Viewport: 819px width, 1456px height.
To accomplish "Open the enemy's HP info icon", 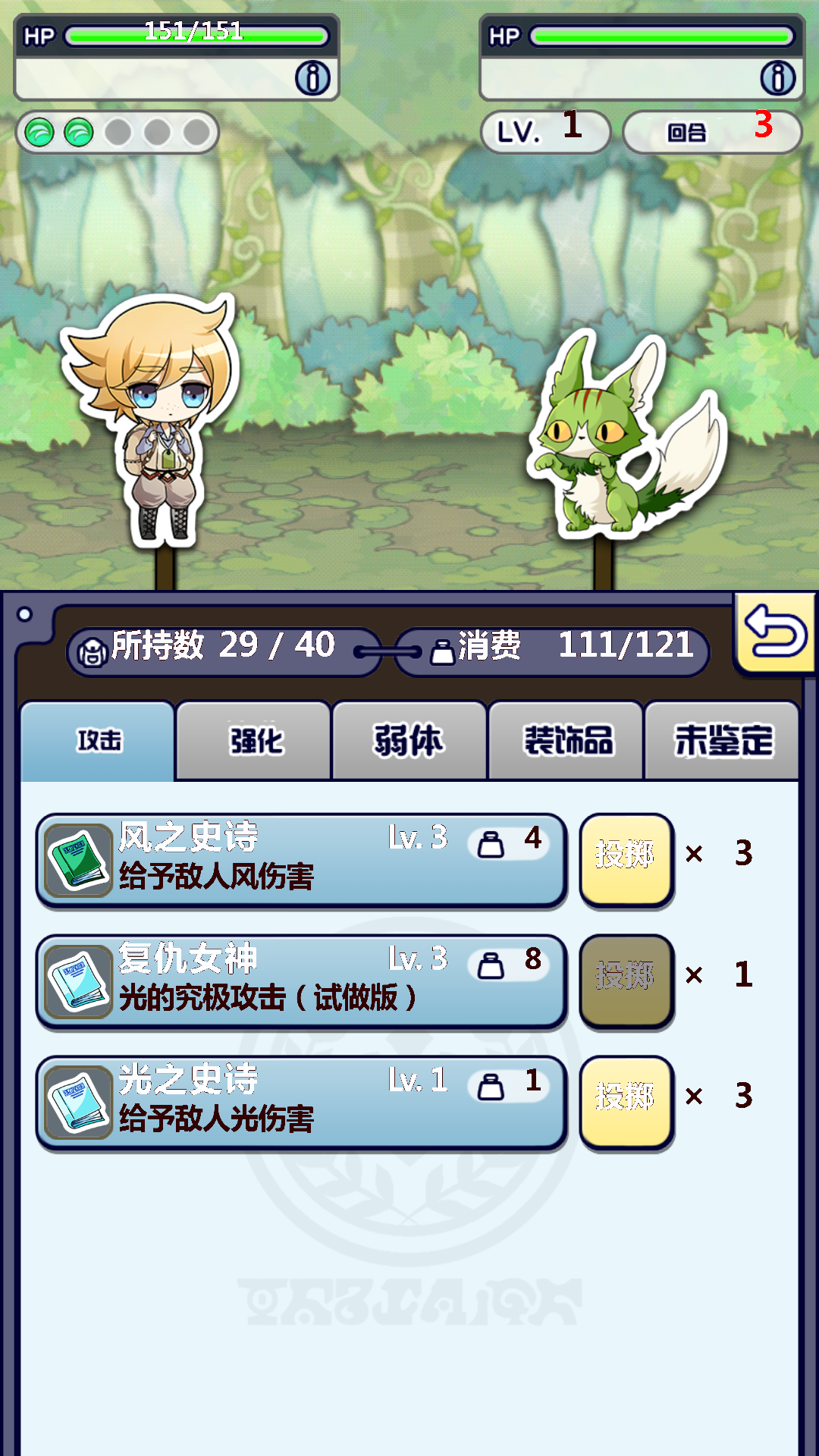I will click(778, 77).
